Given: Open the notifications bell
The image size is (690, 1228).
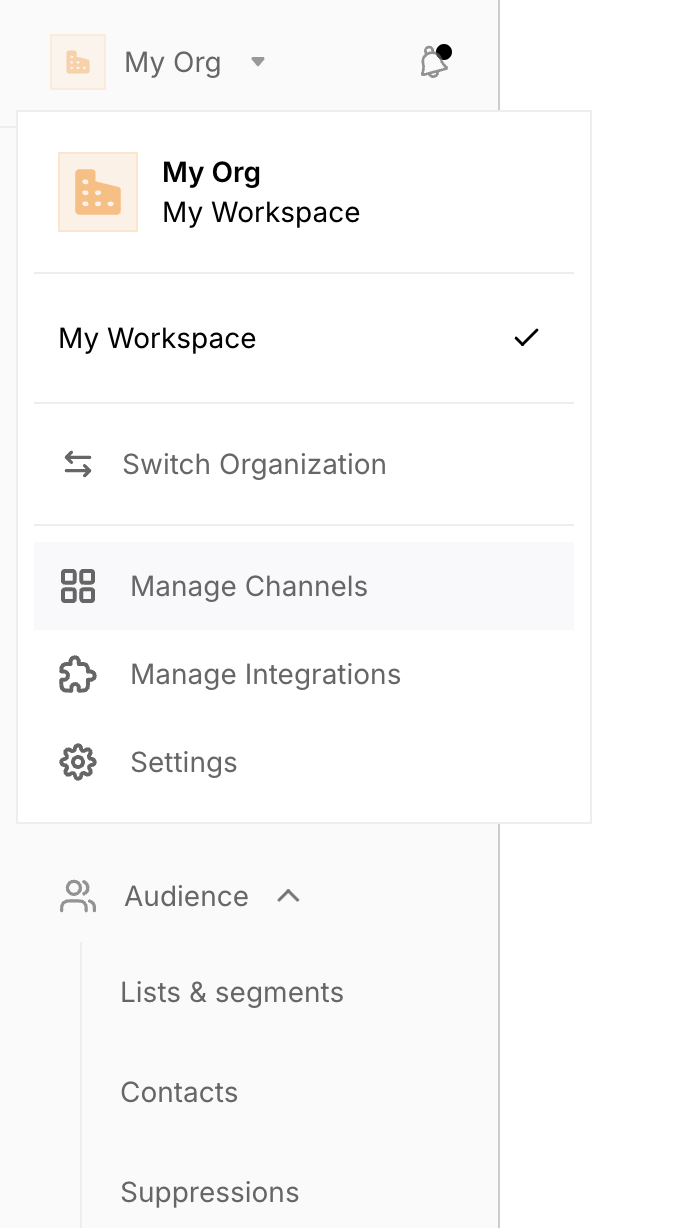Looking at the screenshot, I should 433,62.
